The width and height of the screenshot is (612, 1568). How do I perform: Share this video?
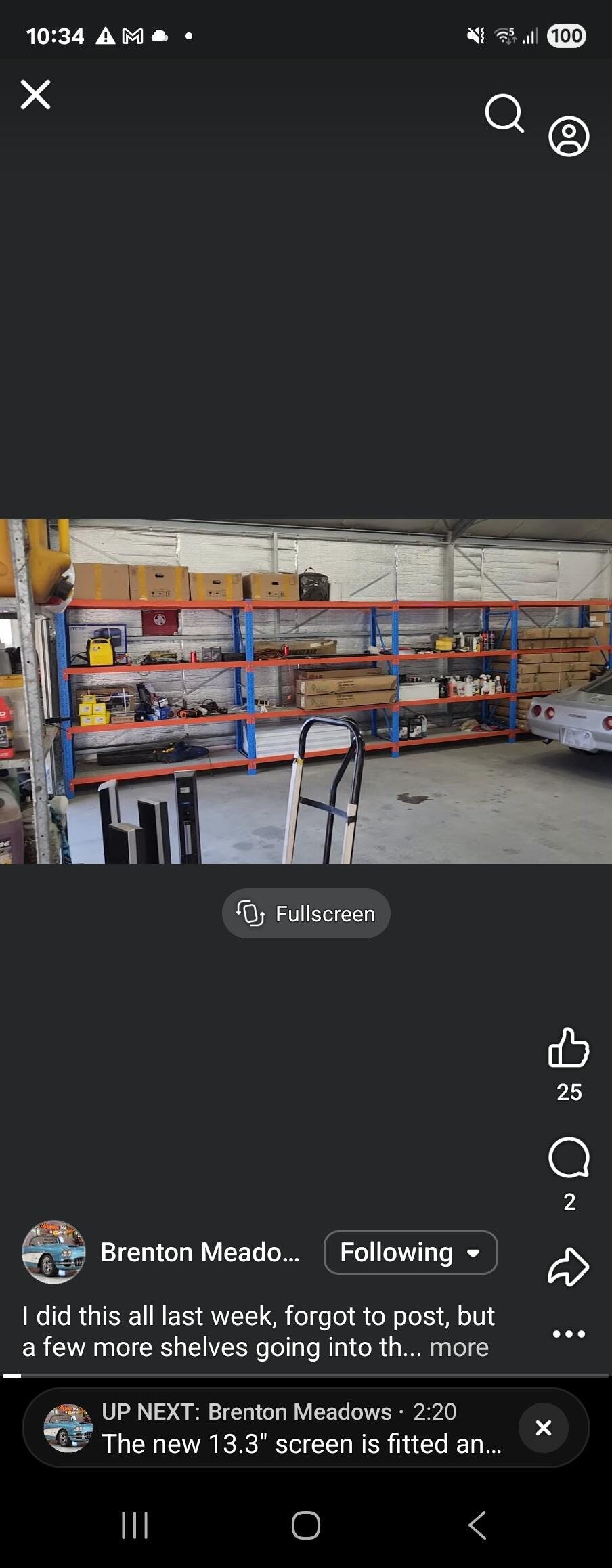tap(568, 1267)
